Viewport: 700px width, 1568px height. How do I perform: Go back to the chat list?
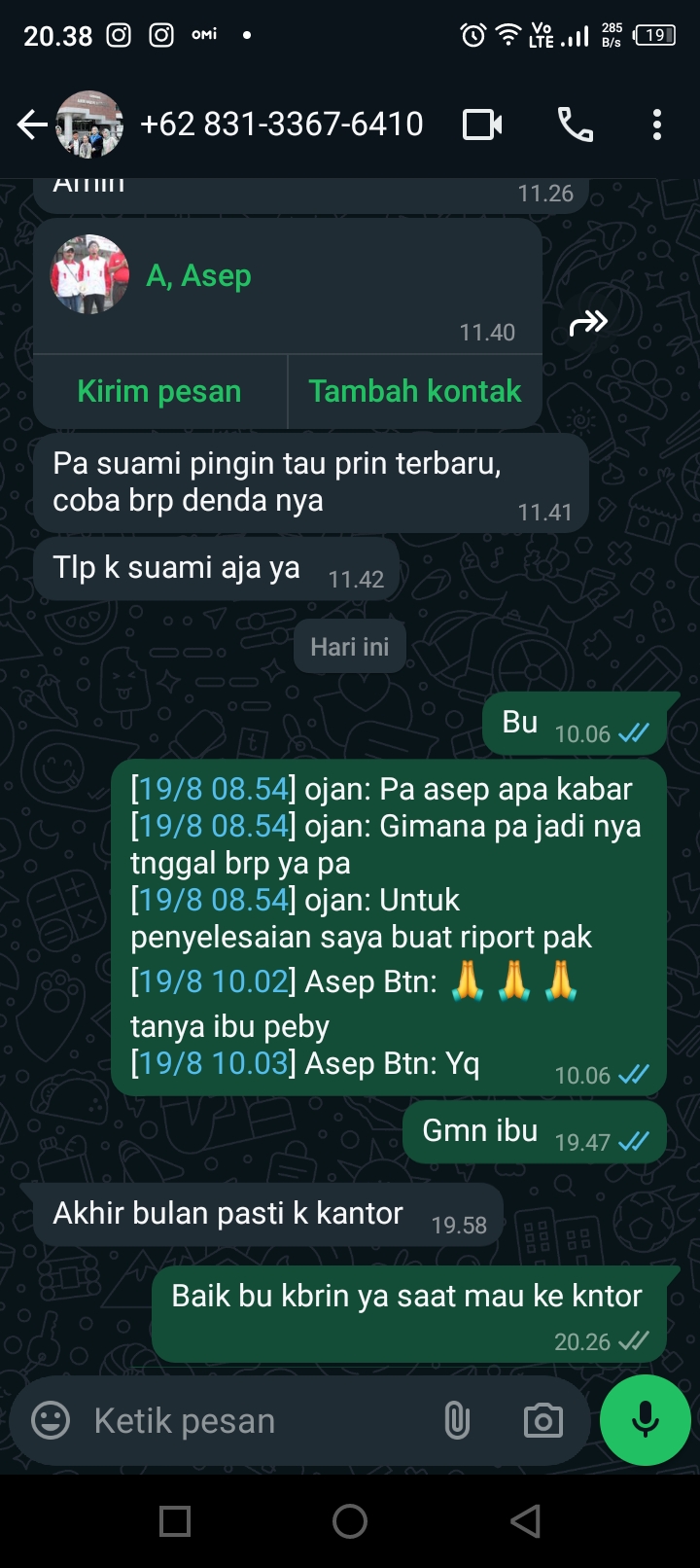(x=32, y=125)
